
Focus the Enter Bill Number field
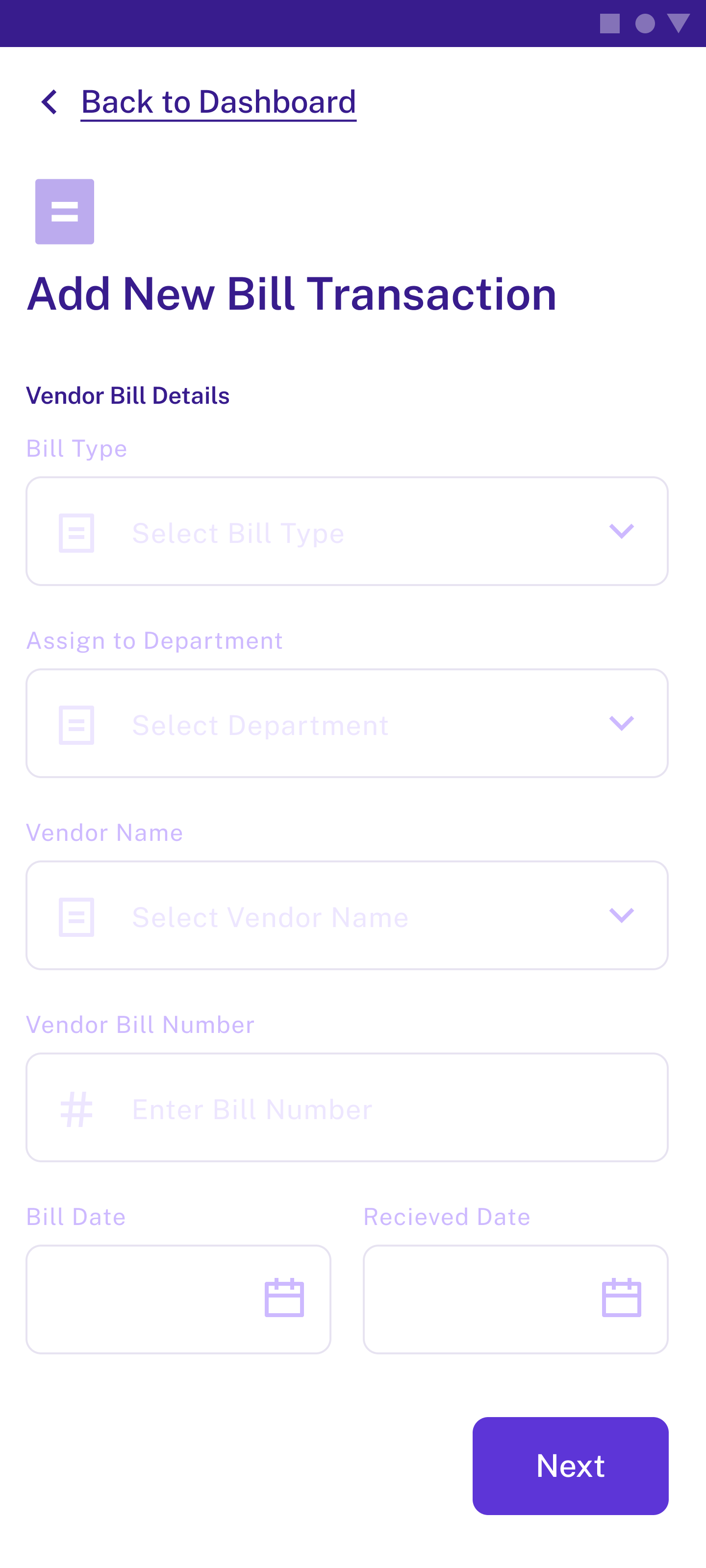pyautogui.click(x=347, y=1107)
